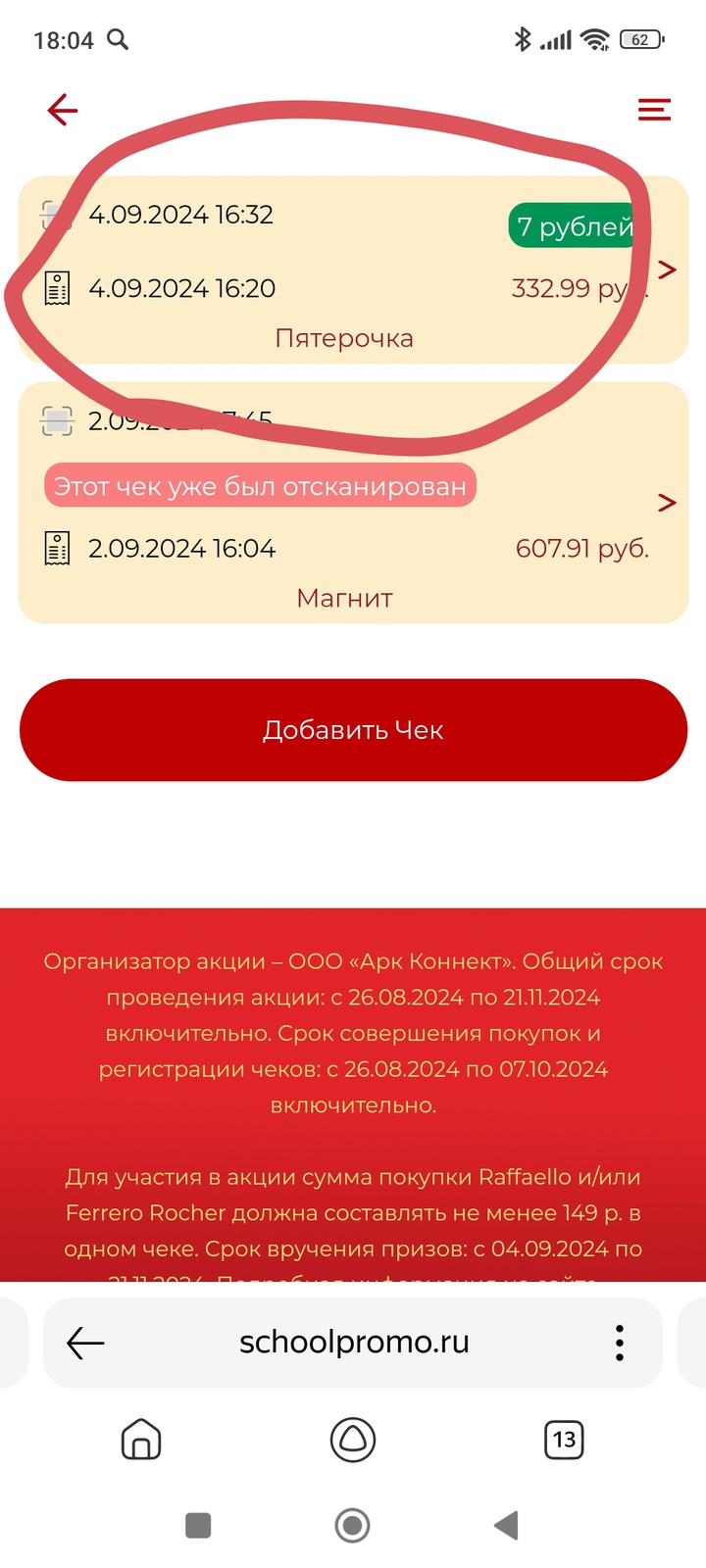Tap the browser back arrow
706x1568 pixels.
click(85, 1343)
